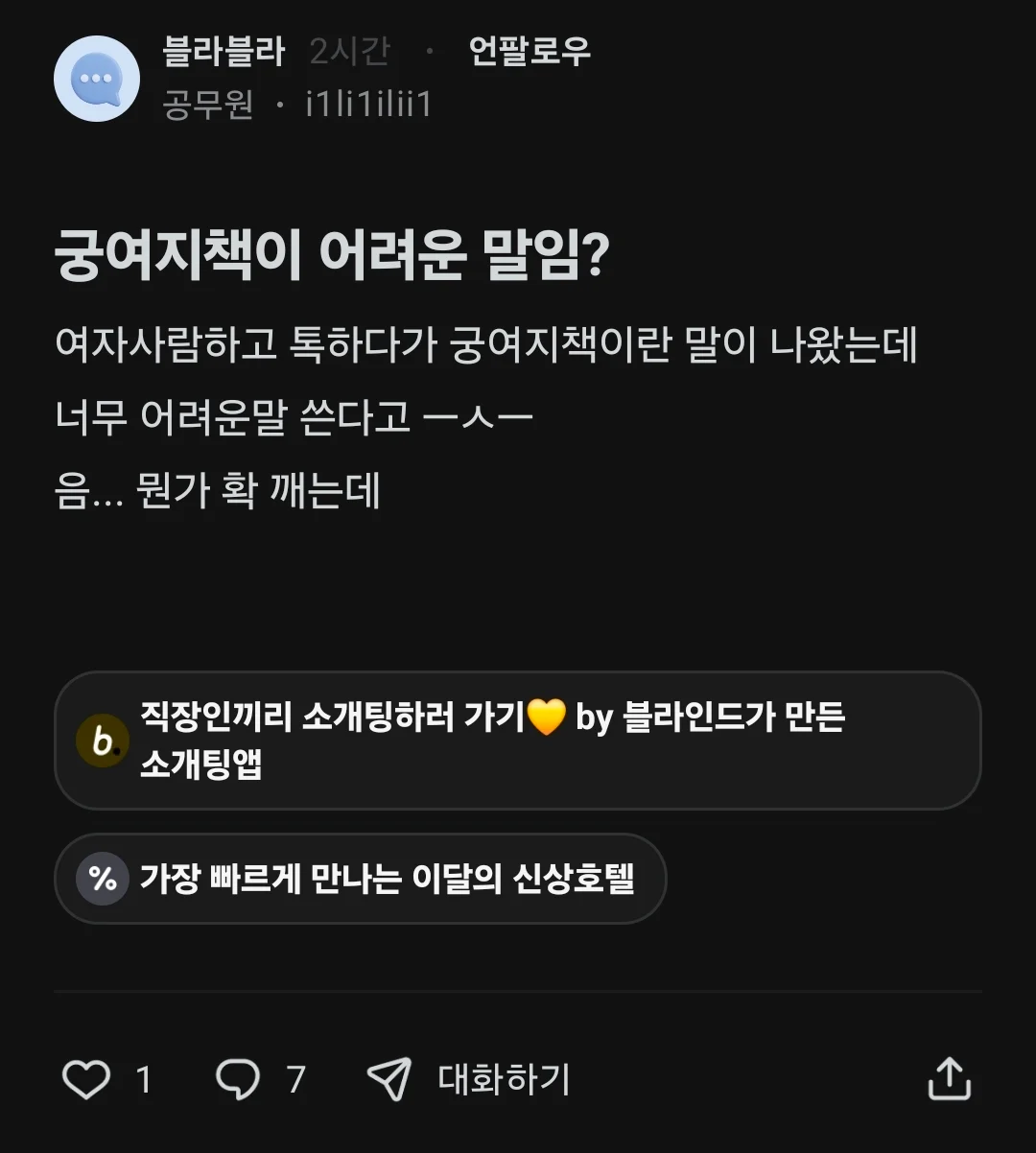Expand the 소개팅앱 promotion banner
Image resolution: width=1036 pixels, height=1153 pixels.
pos(518,740)
